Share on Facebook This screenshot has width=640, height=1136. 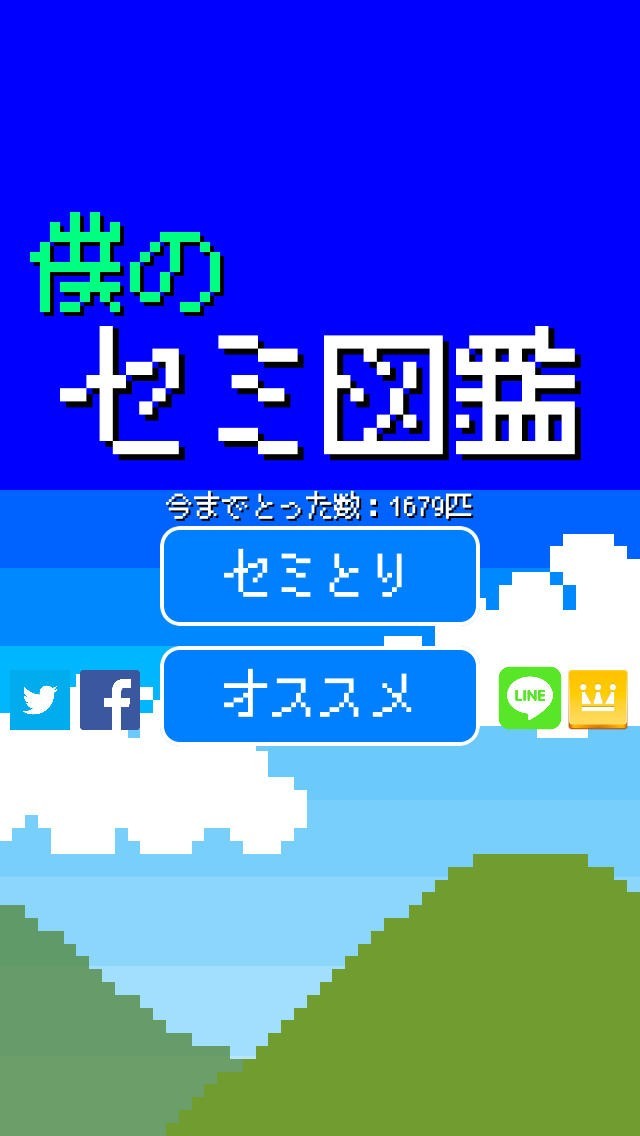click(109, 699)
